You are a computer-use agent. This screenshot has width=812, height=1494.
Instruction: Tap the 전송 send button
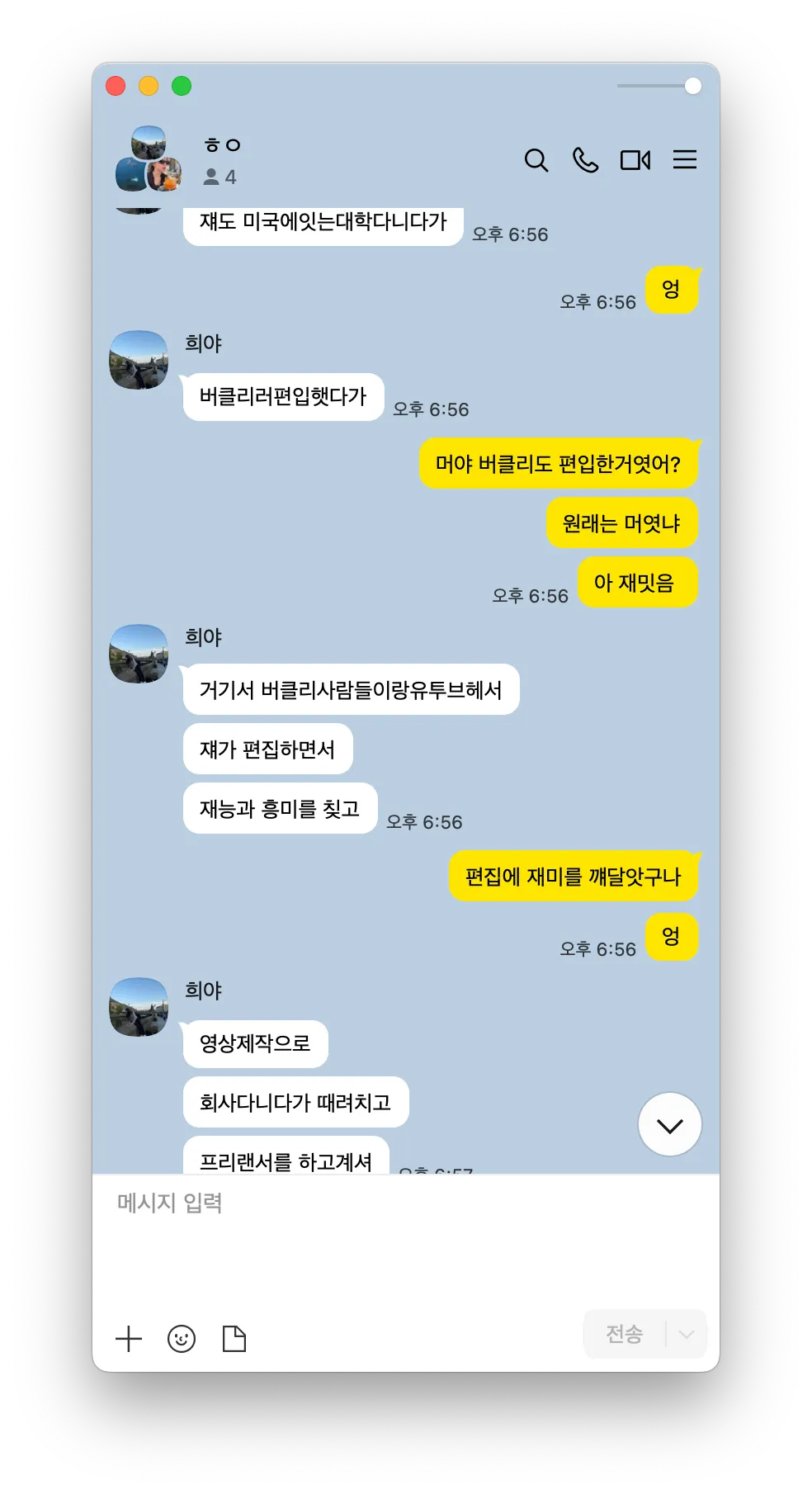625,1334
